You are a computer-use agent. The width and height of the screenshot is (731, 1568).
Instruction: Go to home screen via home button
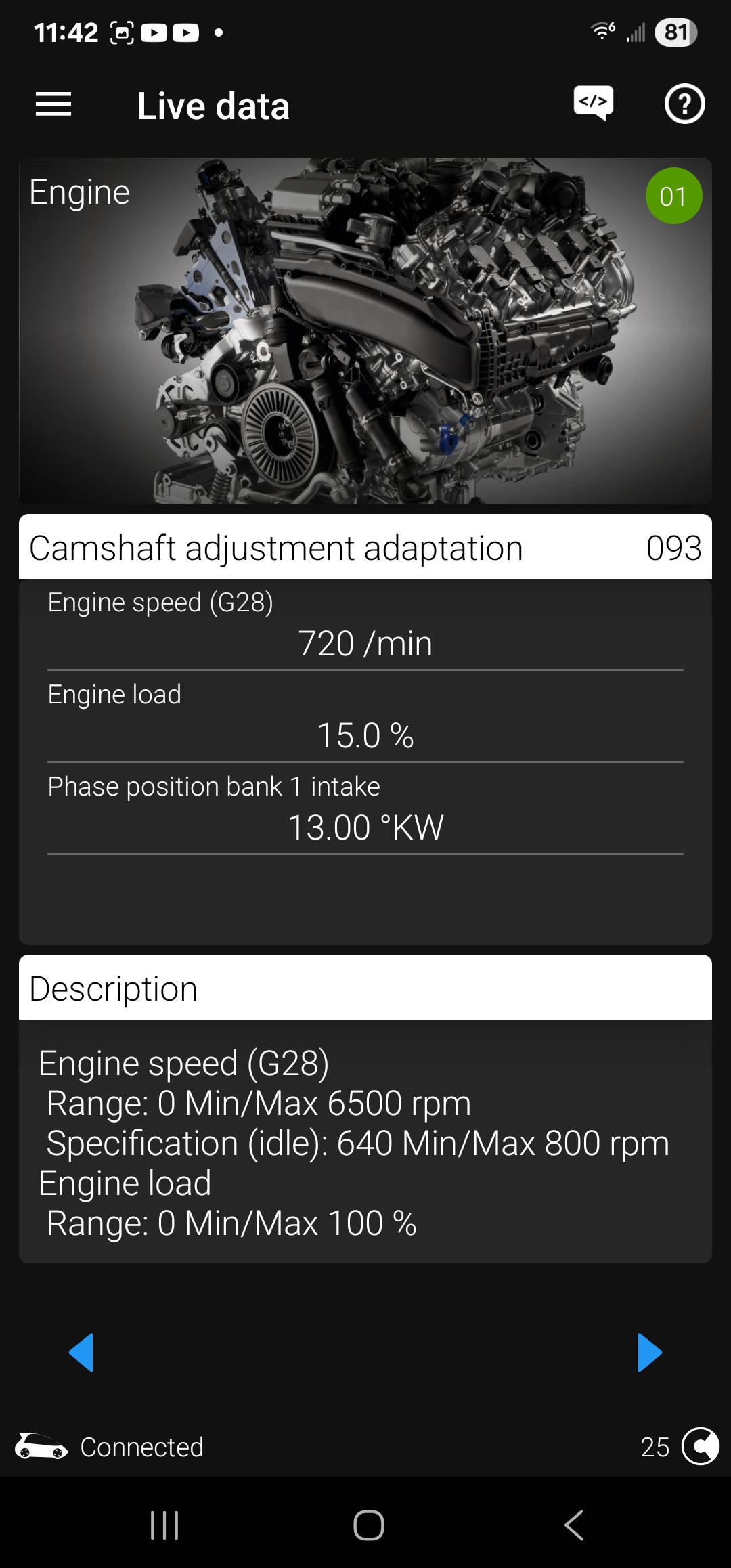click(369, 1525)
